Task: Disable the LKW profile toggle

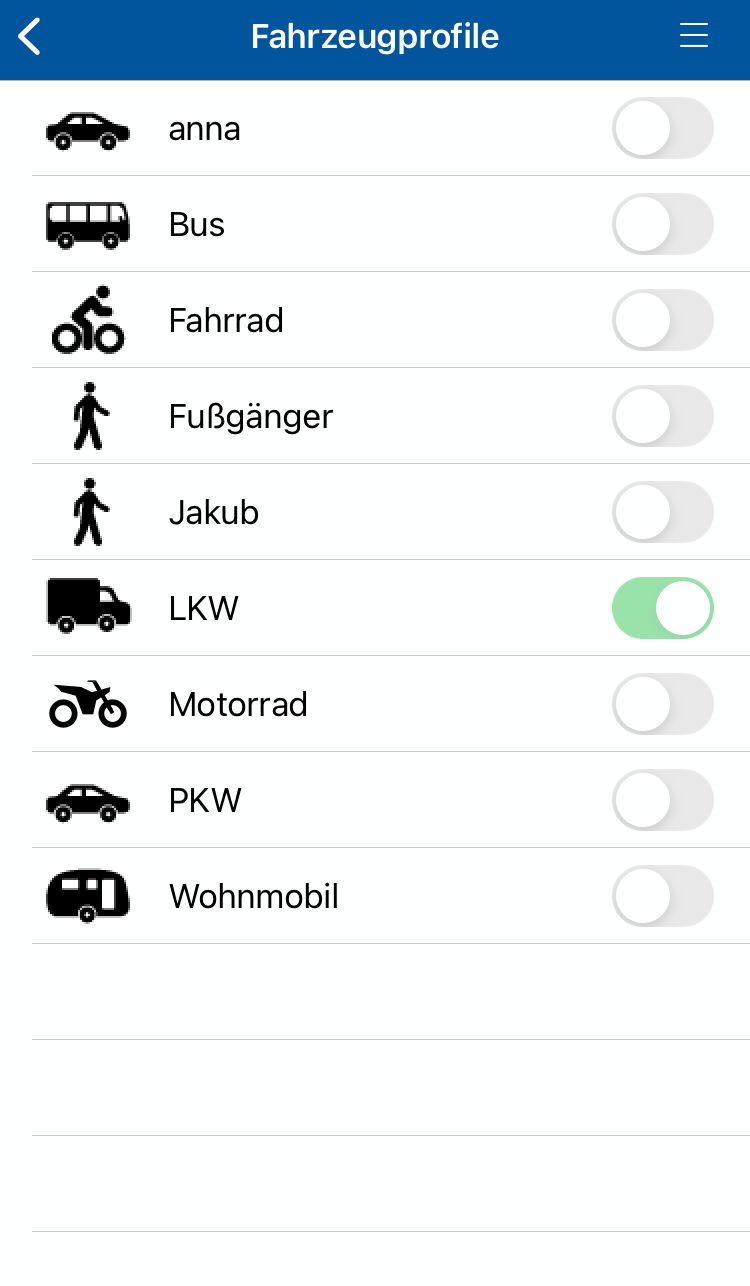Action: [x=662, y=608]
